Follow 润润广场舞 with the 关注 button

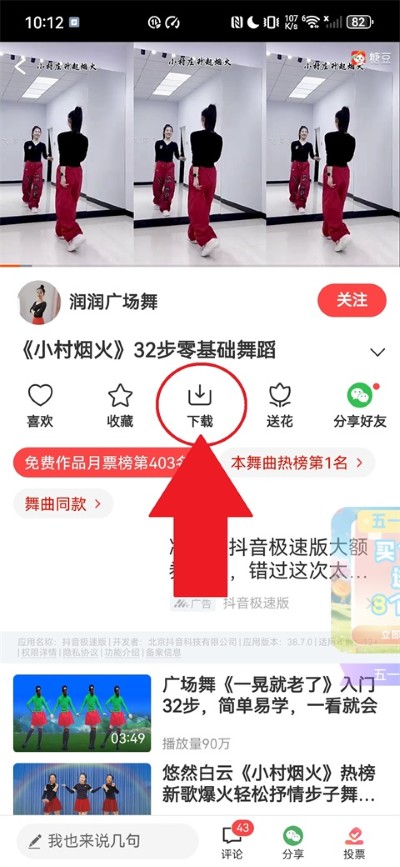pos(351,300)
